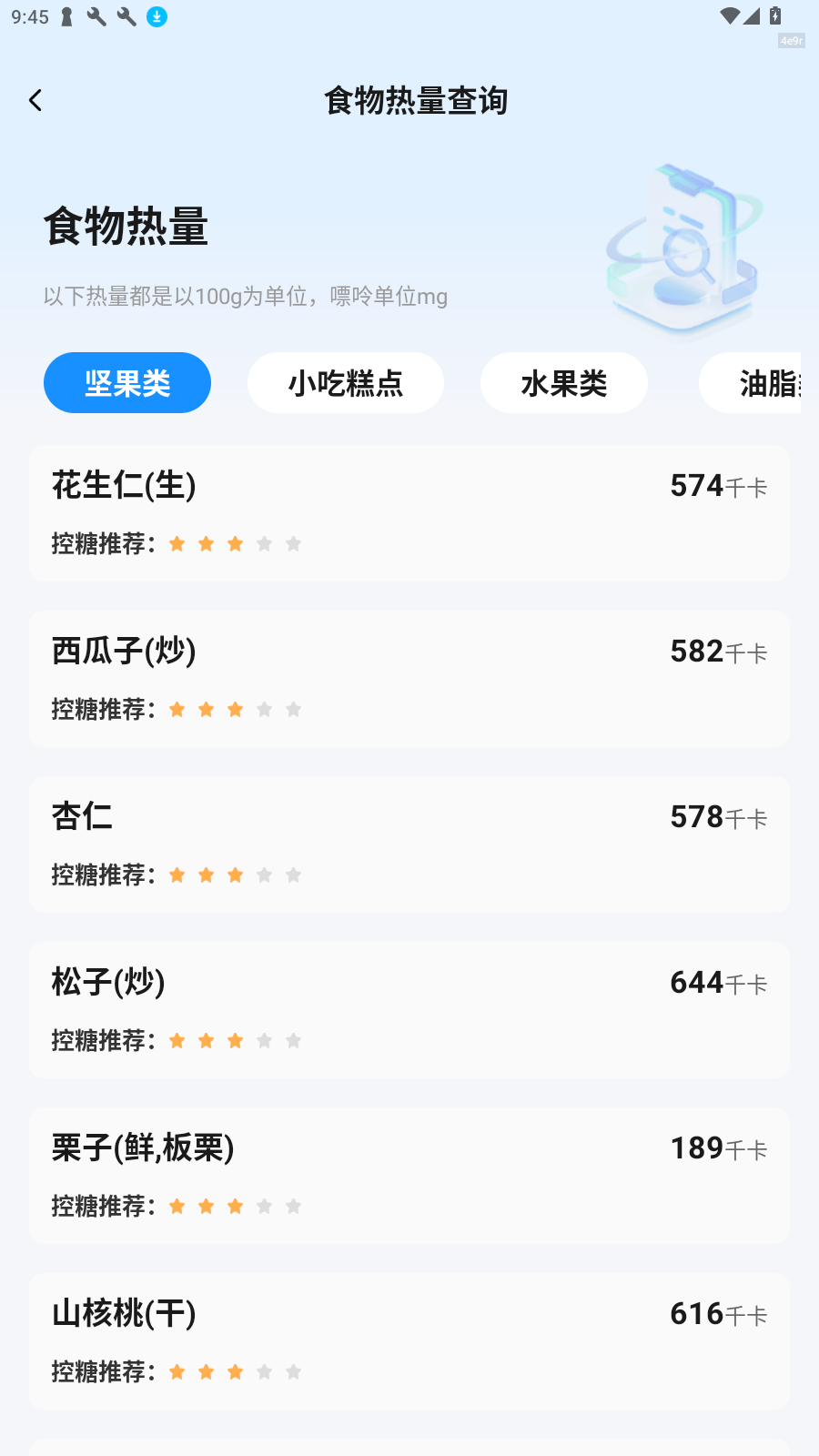Rate 杏仁 with the fifth star
Viewport: 819px width, 1456px height.
293,875
